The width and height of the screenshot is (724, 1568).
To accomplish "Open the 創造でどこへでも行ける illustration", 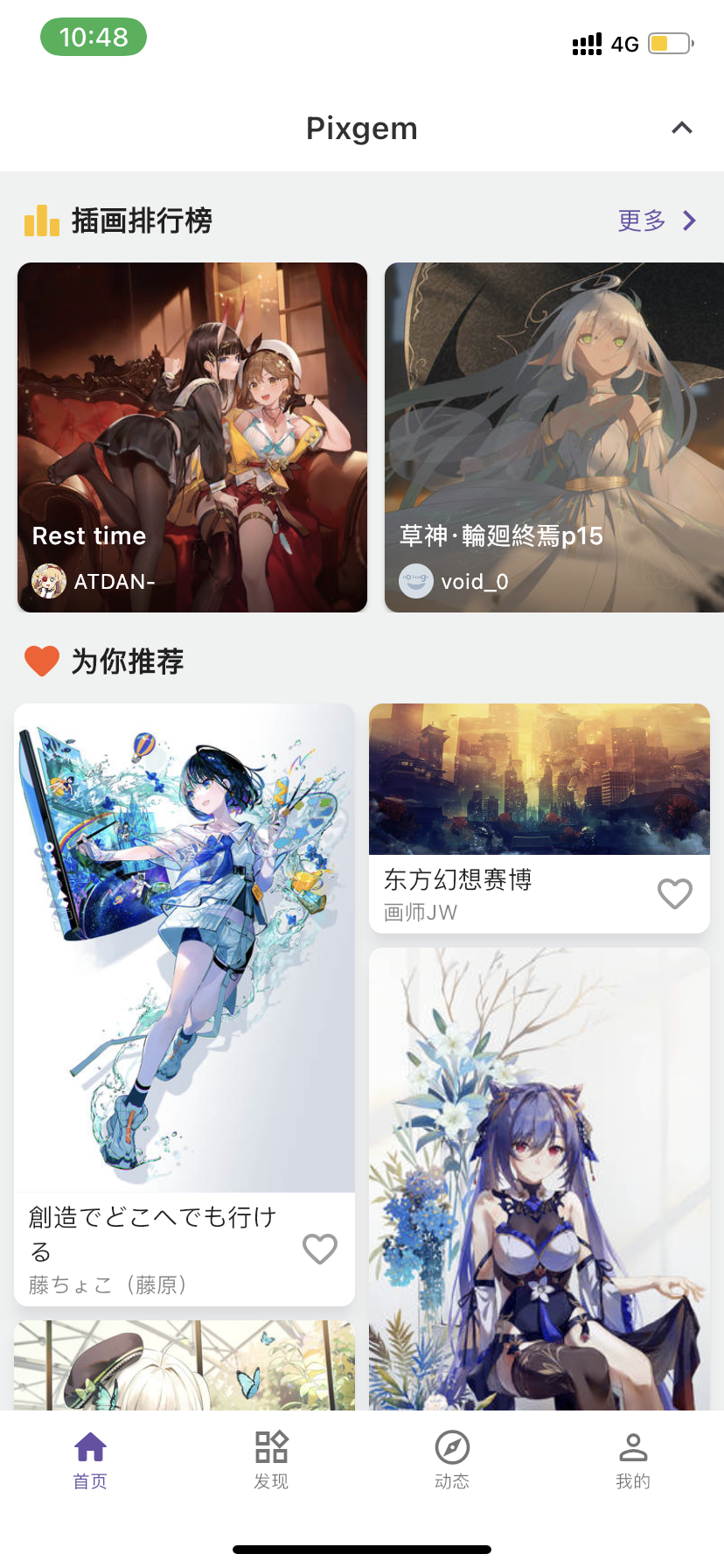I will pos(184,1004).
